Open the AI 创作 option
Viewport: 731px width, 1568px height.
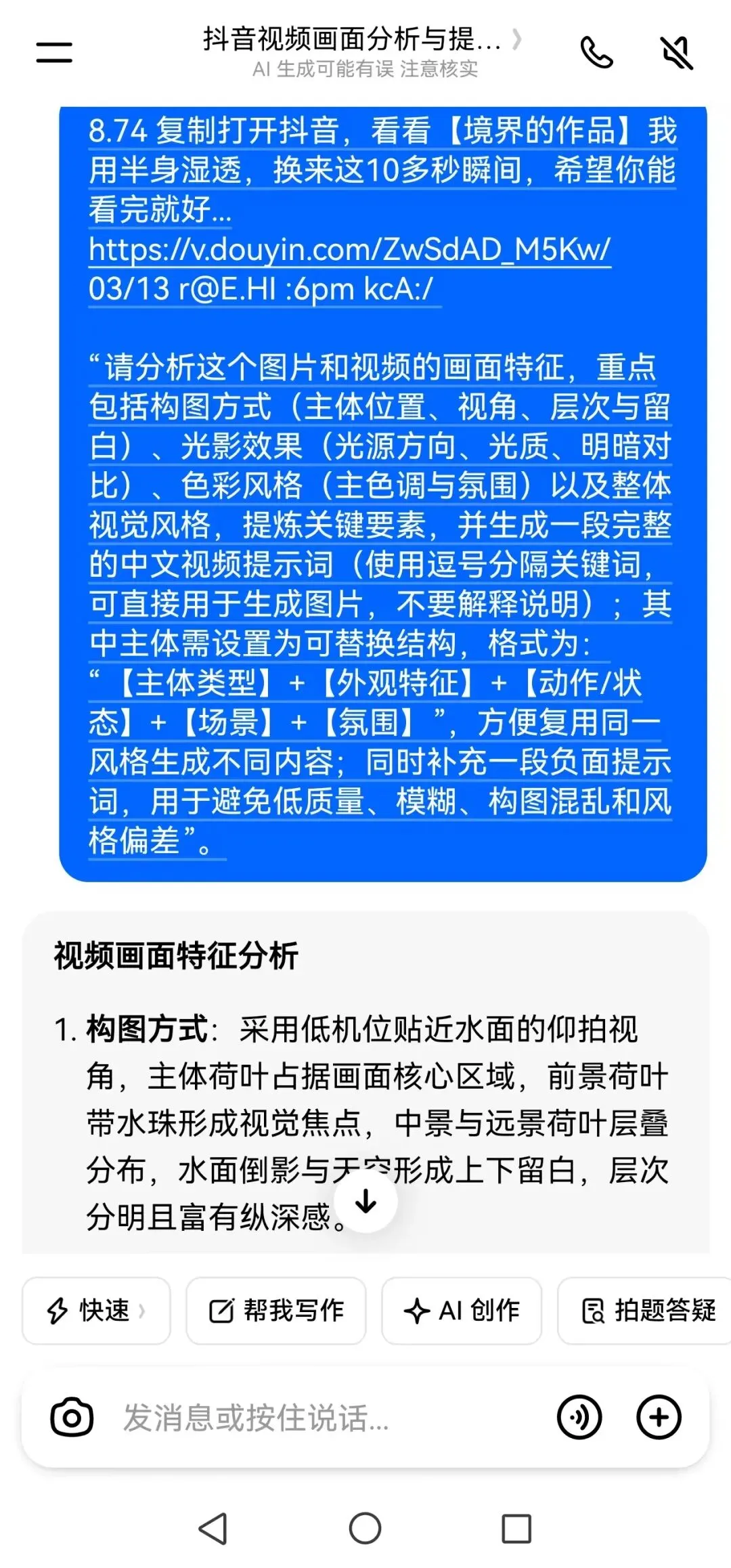(x=462, y=1310)
